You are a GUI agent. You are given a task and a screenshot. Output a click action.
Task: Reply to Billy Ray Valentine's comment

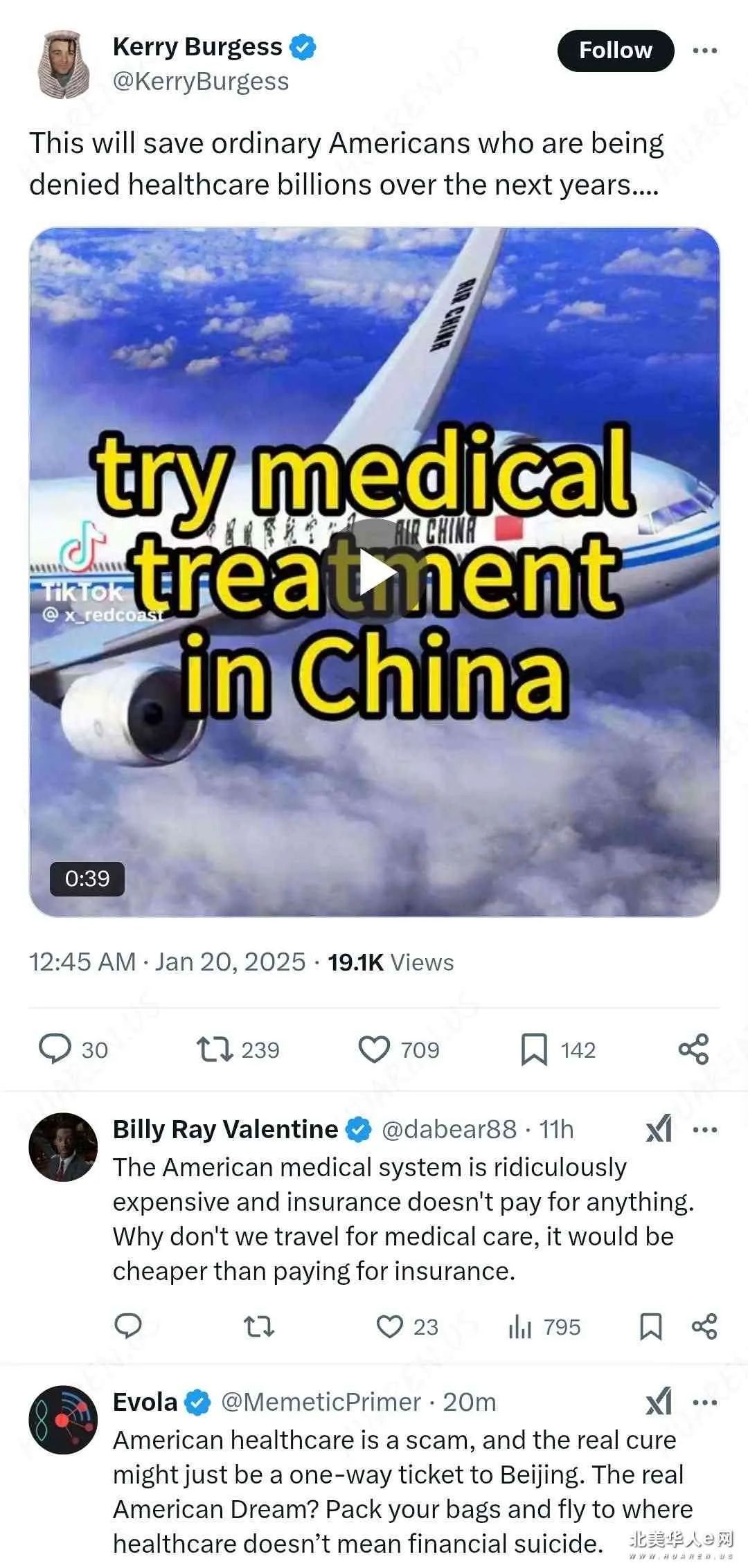[x=128, y=1326]
